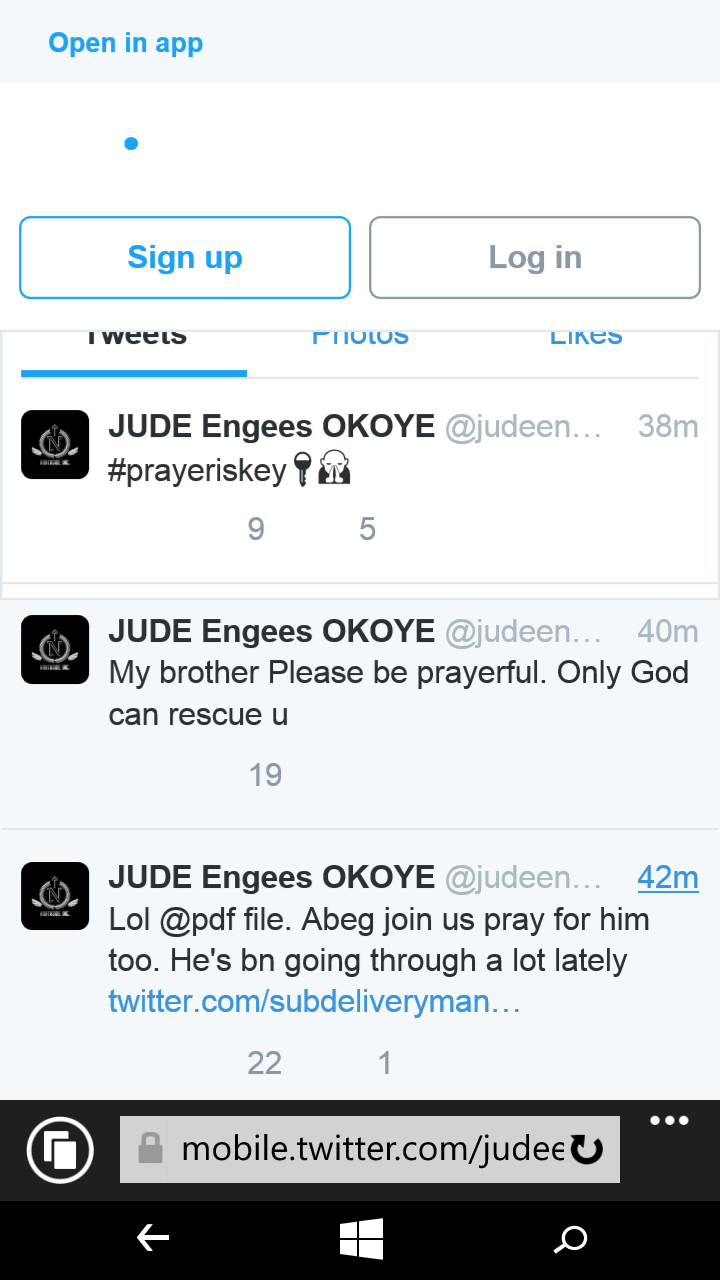This screenshot has width=720, height=1280.
Task: Tap the Windows Start button
Action: click(361, 1240)
